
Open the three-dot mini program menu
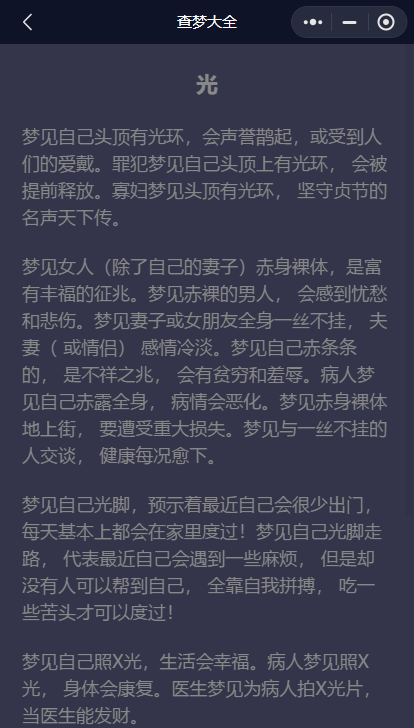312,22
